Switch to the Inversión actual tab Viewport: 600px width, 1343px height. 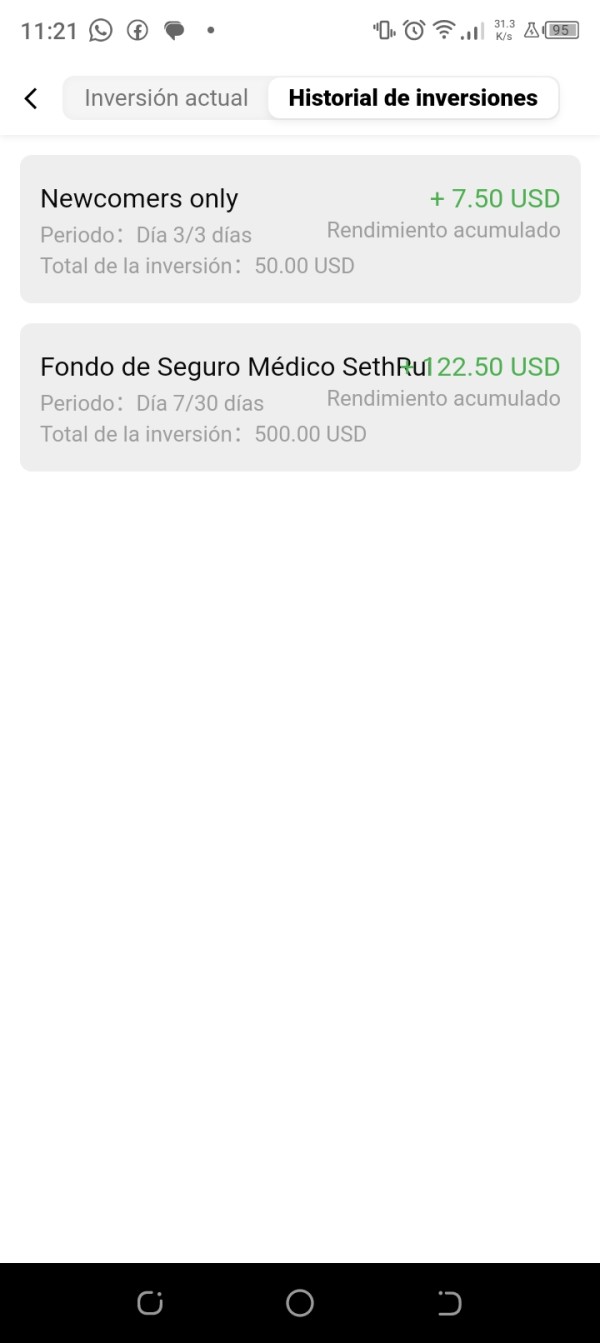click(x=166, y=98)
